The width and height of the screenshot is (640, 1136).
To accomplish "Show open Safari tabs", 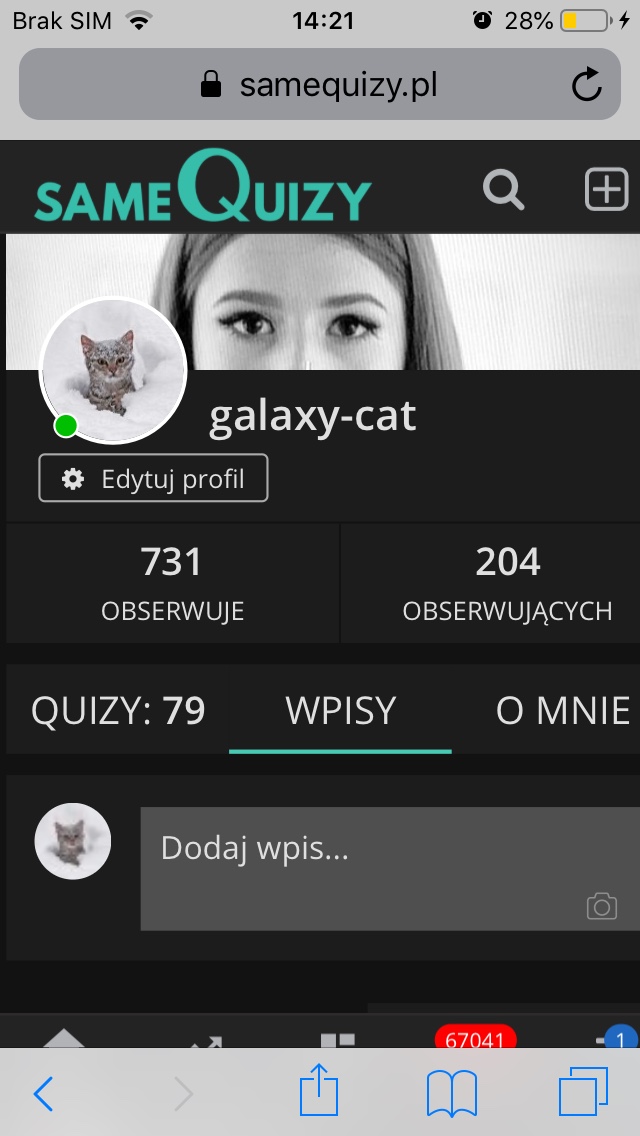I will [583, 1092].
